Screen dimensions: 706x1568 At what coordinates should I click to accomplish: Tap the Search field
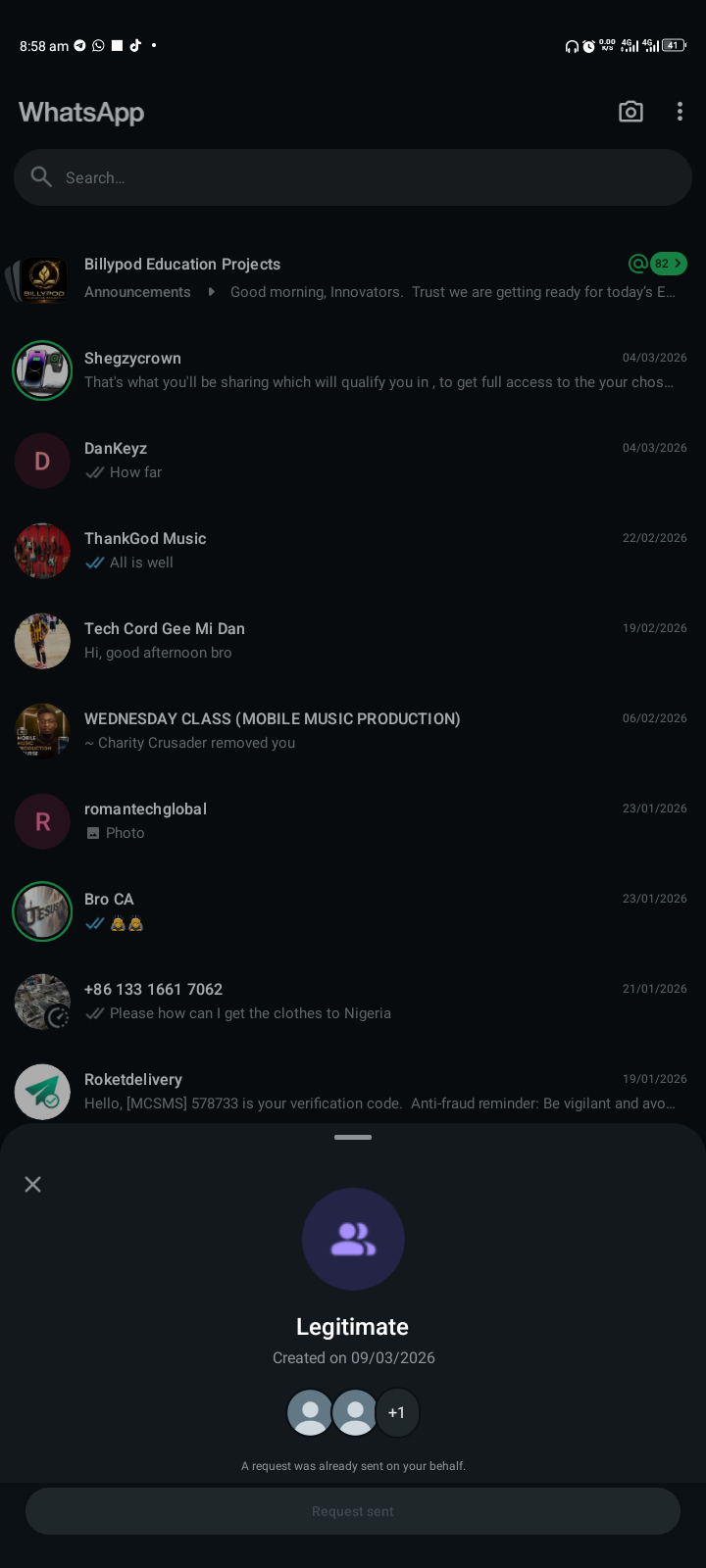point(353,177)
